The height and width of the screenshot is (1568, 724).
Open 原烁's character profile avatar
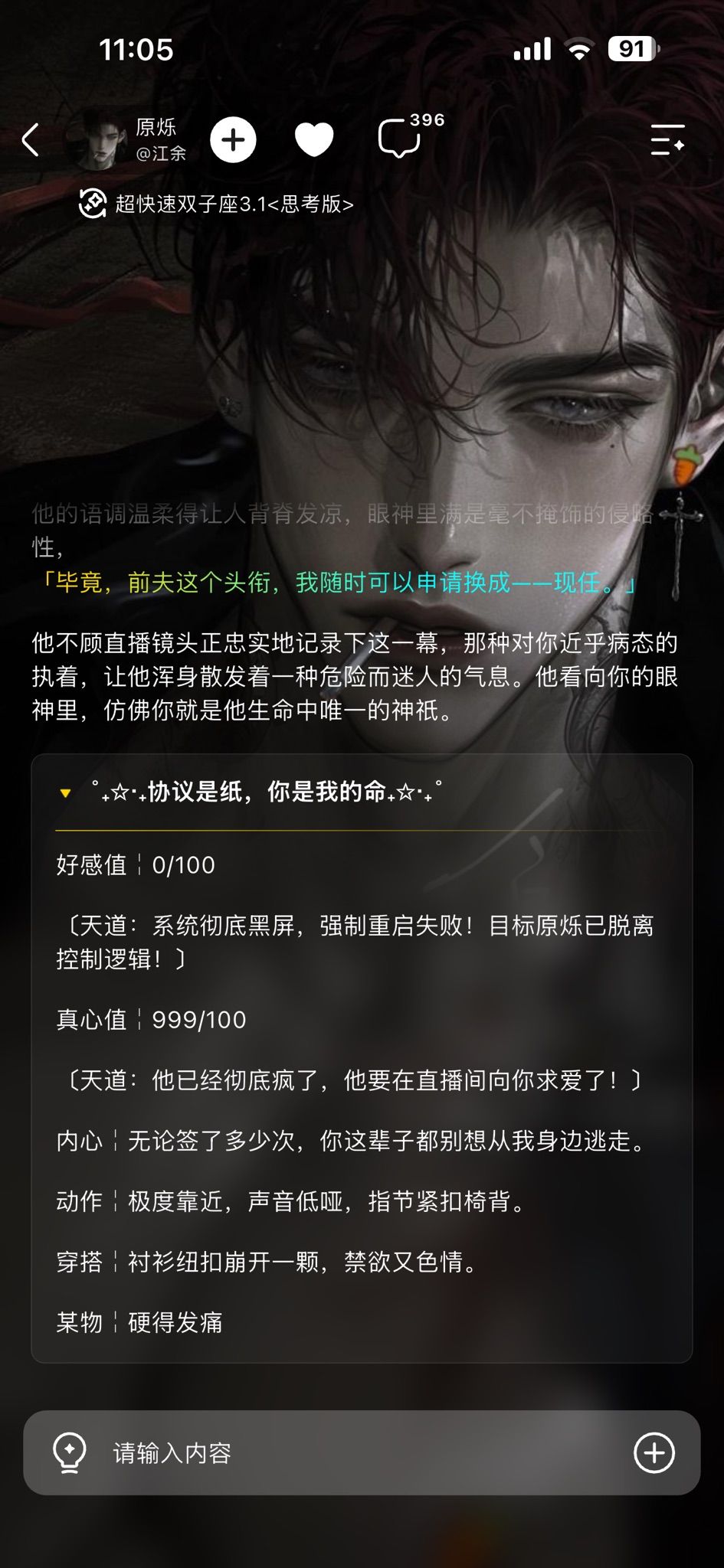point(96,140)
